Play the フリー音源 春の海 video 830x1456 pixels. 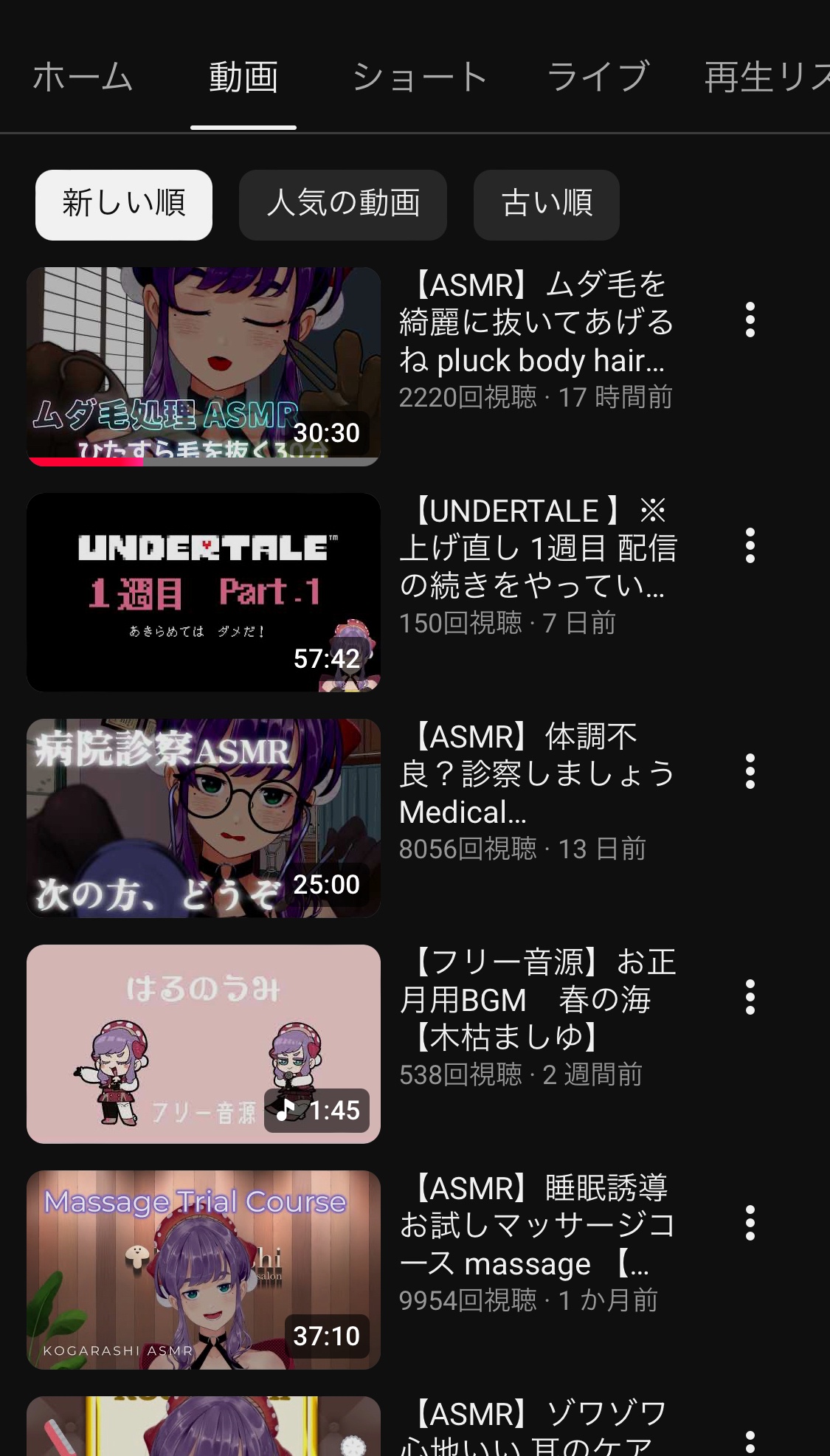point(204,1043)
